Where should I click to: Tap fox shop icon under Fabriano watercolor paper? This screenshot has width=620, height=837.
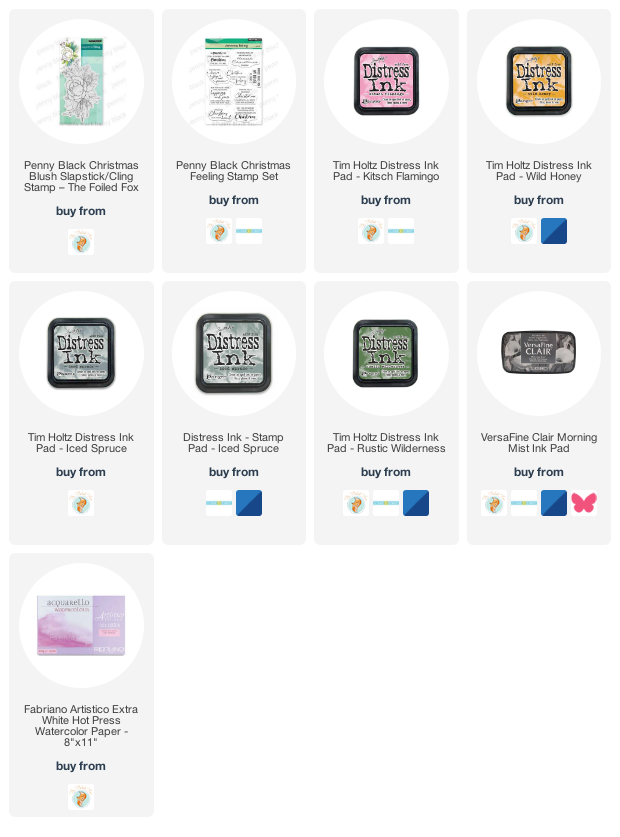pyautogui.click(x=81, y=797)
